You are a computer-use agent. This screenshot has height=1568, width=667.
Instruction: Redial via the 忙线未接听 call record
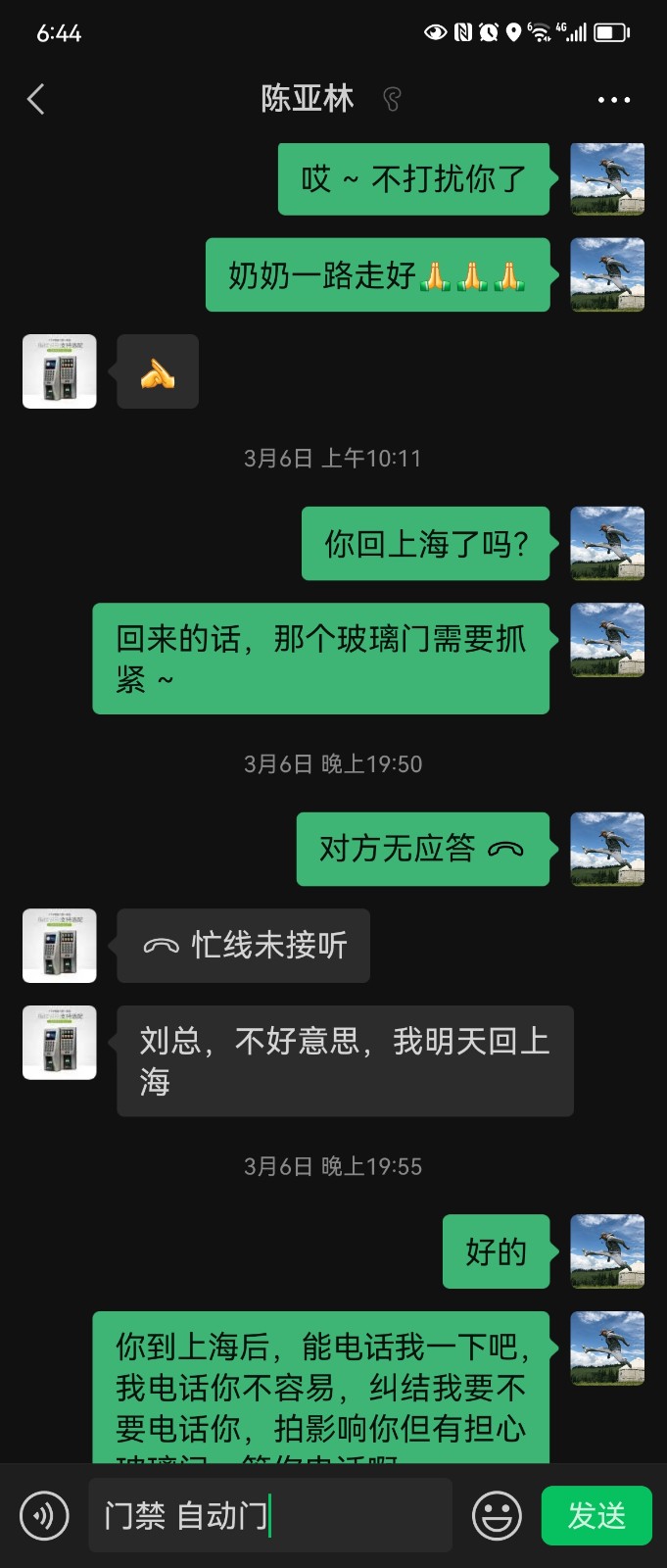(x=243, y=946)
